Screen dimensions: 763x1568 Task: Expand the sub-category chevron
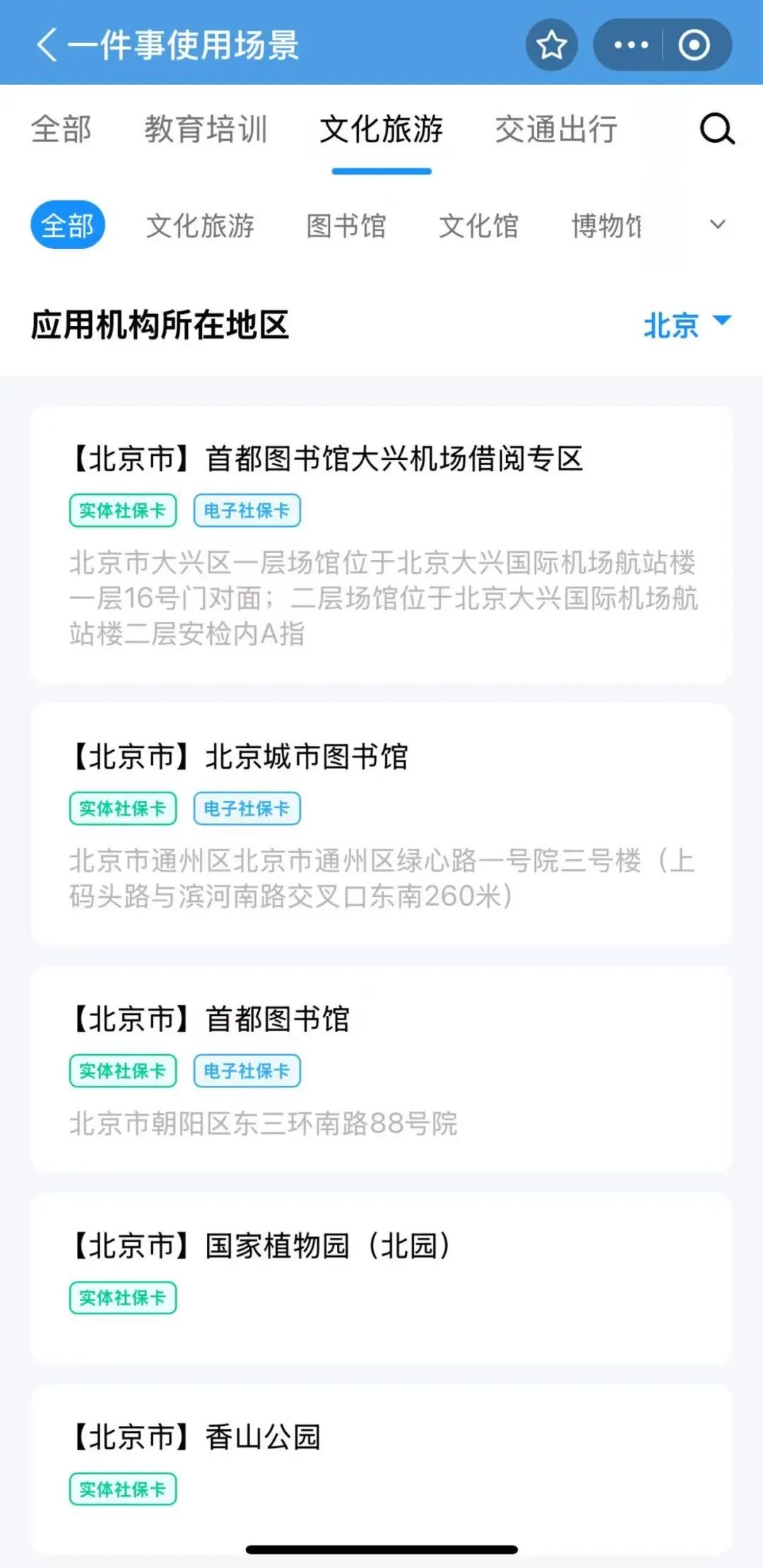pos(717,225)
